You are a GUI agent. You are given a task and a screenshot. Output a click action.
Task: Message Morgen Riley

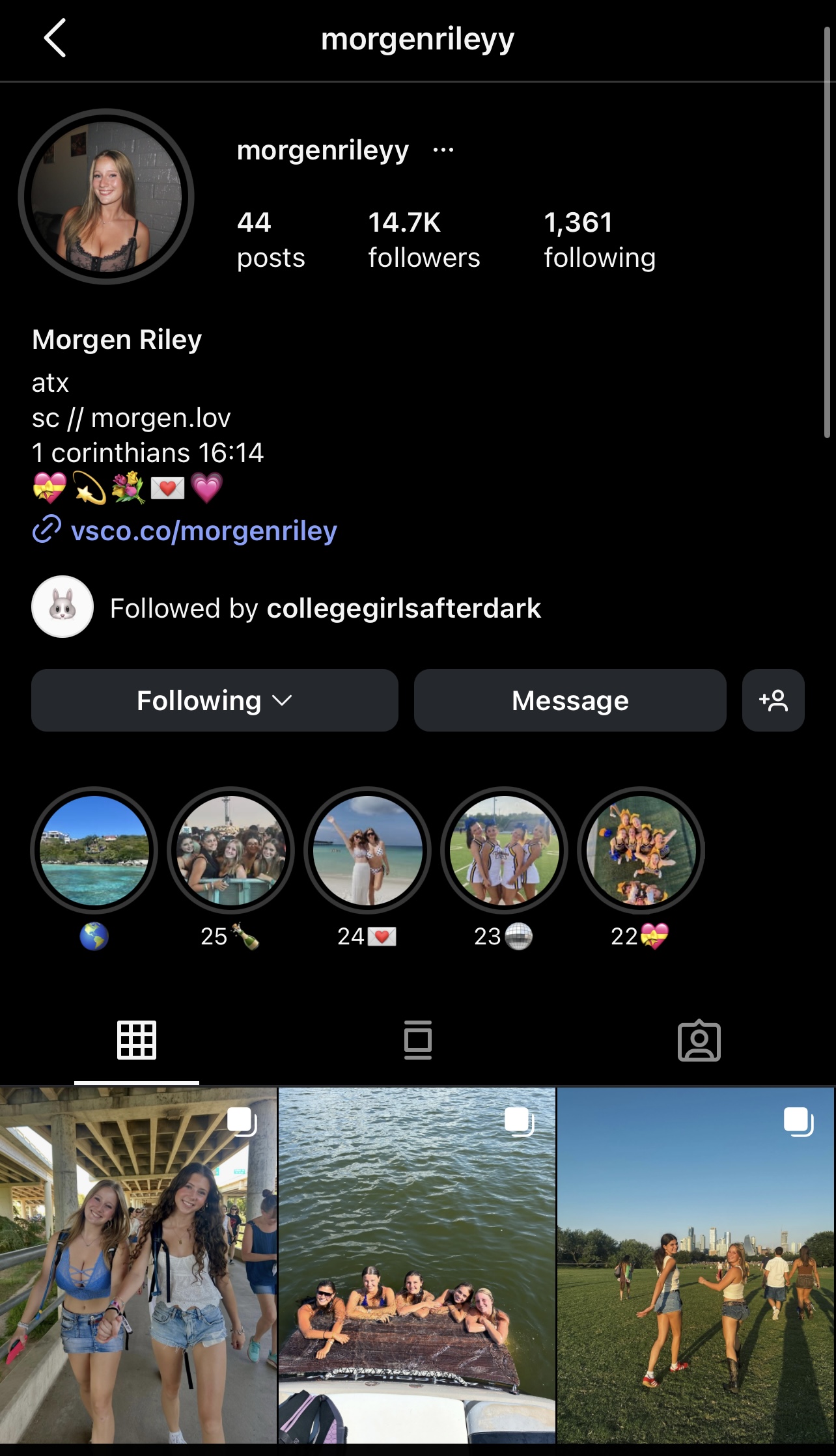pos(570,700)
